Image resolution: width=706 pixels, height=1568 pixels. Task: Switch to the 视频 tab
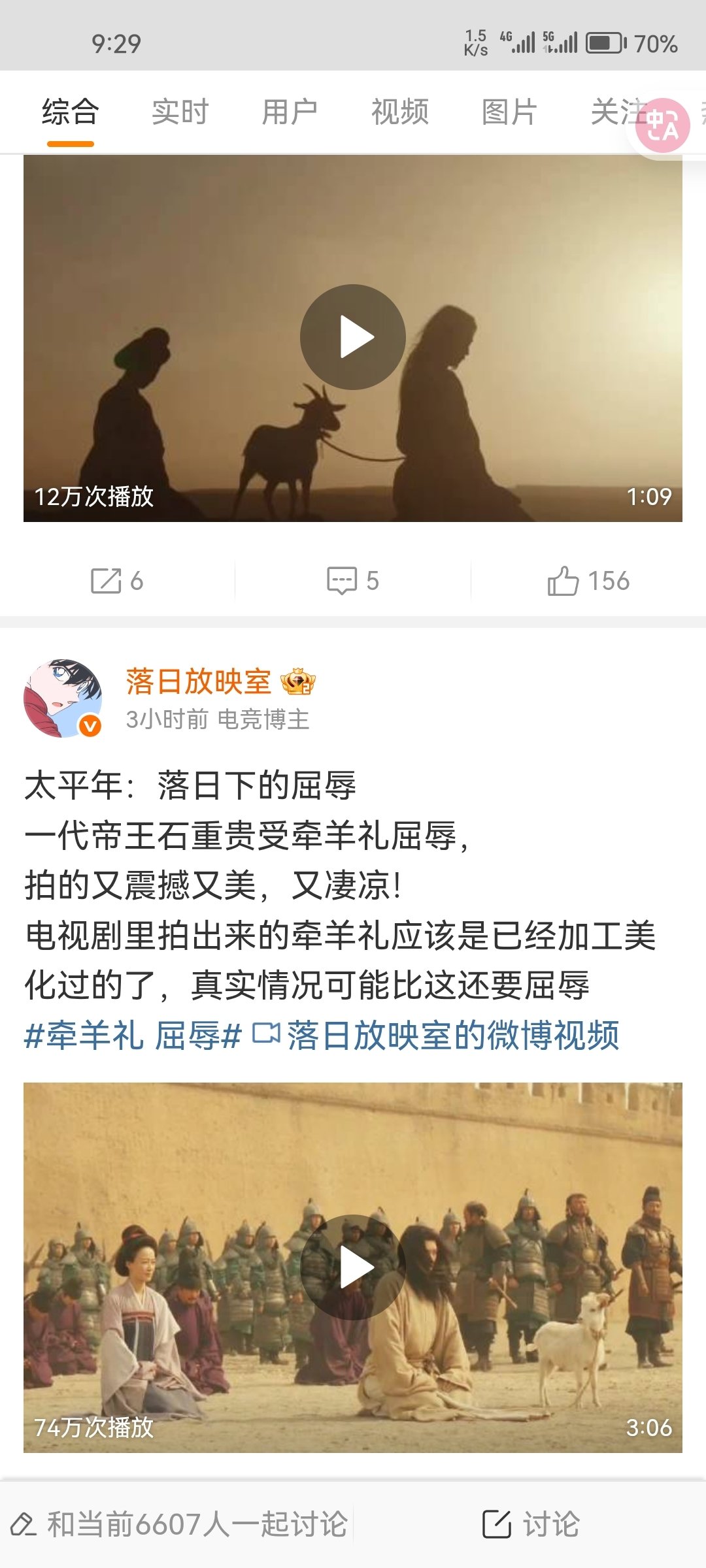(x=399, y=112)
